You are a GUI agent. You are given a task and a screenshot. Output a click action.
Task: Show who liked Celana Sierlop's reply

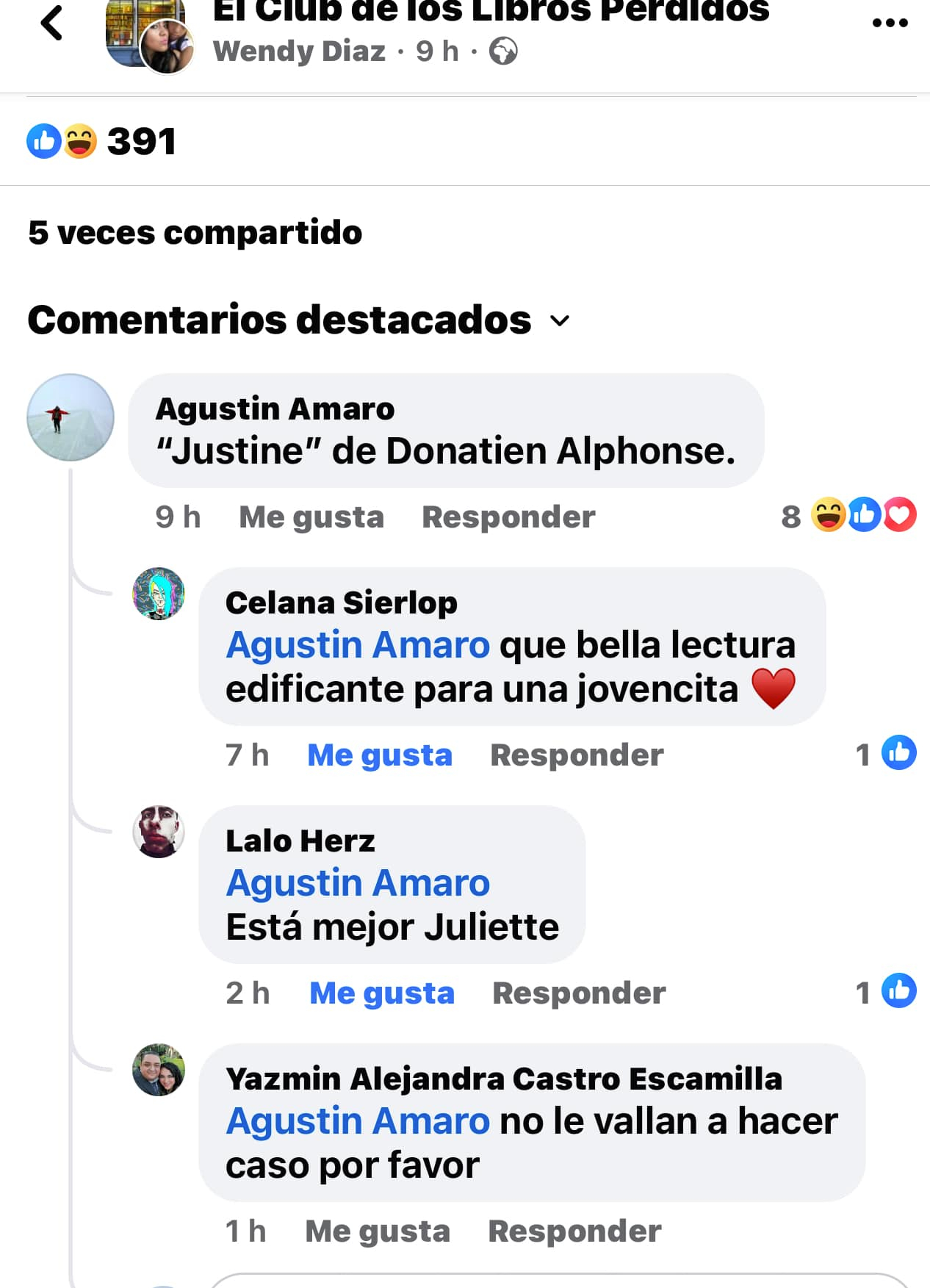(x=887, y=753)
